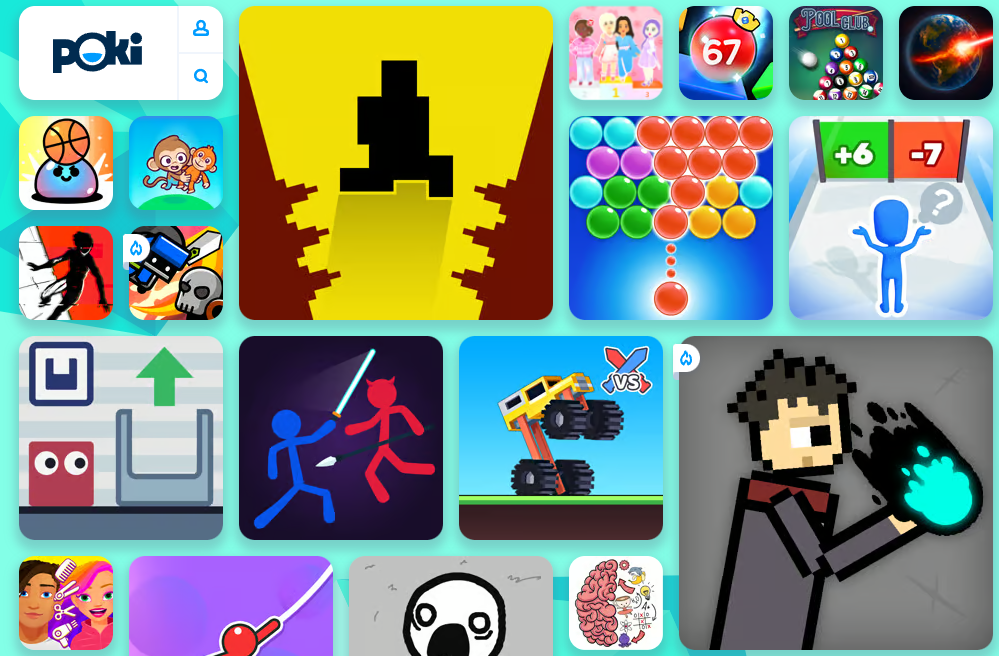Open the Poki home logo

click(x=98, y=53)
